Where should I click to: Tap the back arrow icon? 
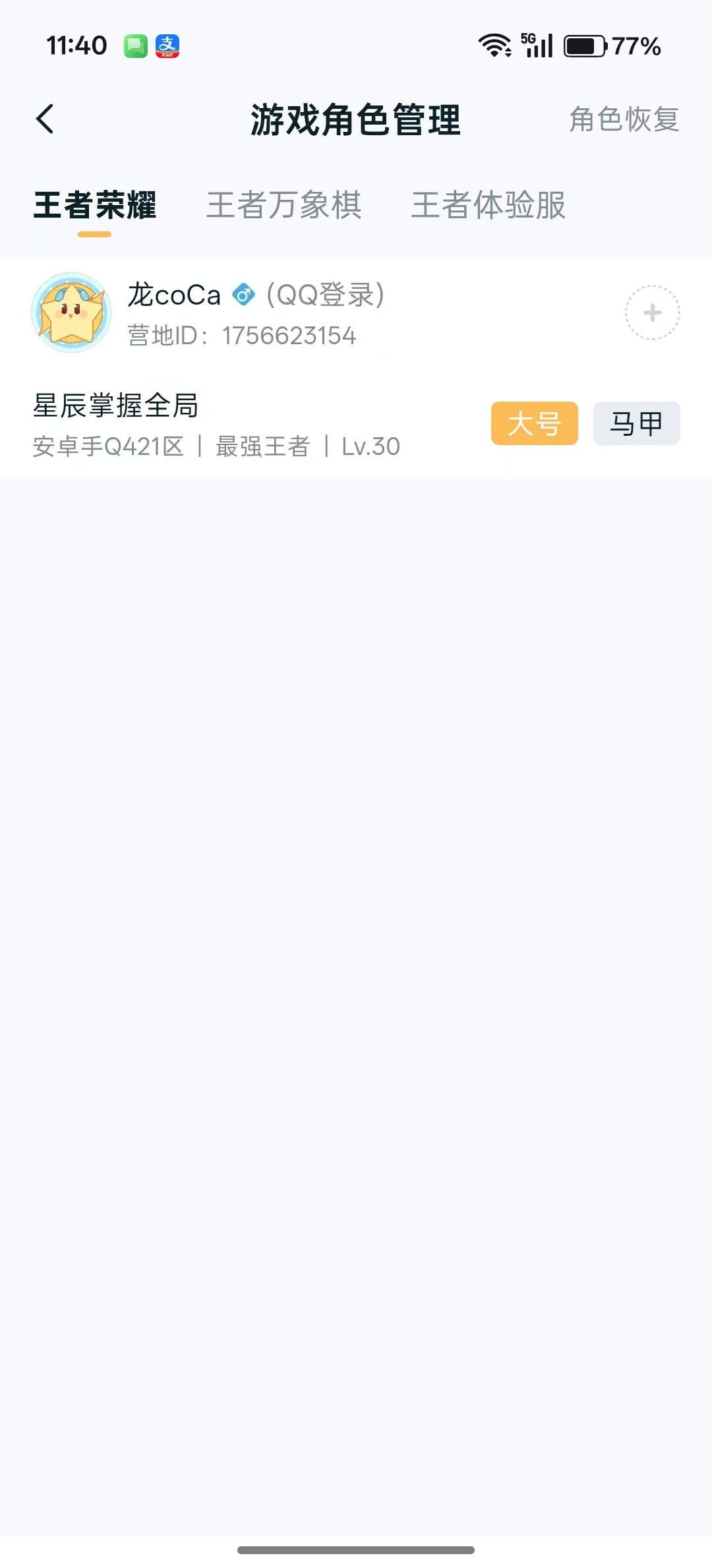click(x=45, y=120)
